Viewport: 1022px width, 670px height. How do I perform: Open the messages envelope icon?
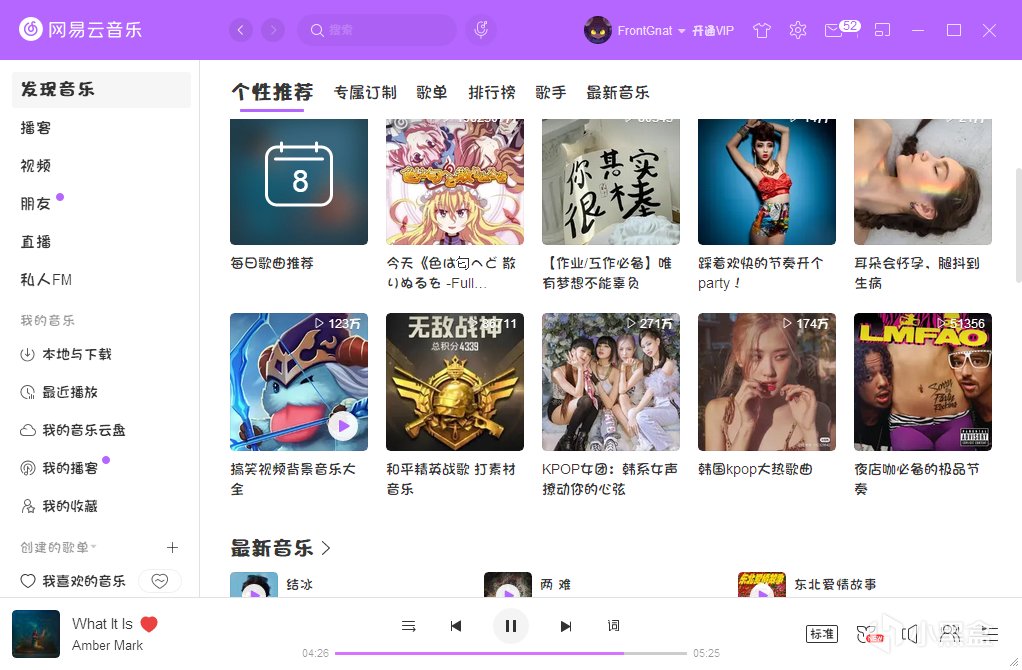tap(833, 31)
